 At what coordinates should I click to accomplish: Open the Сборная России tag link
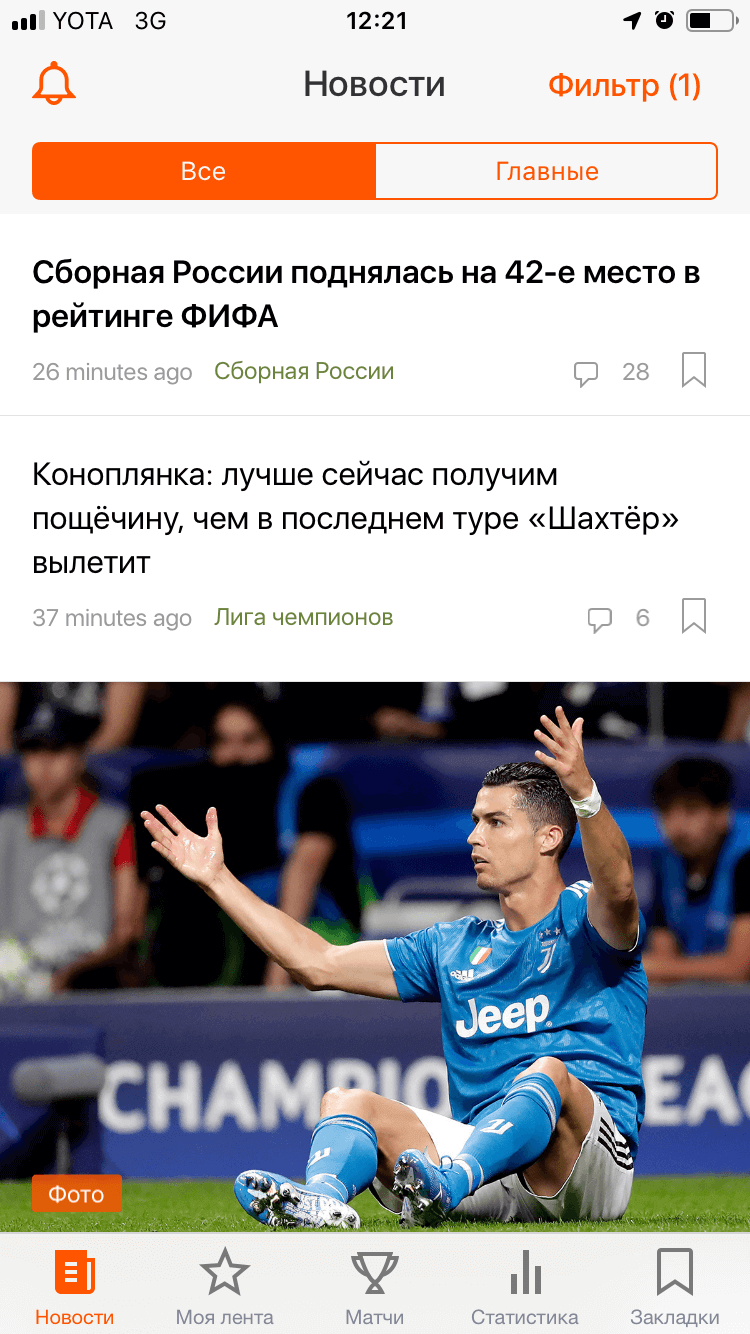(x=304, y=372)
